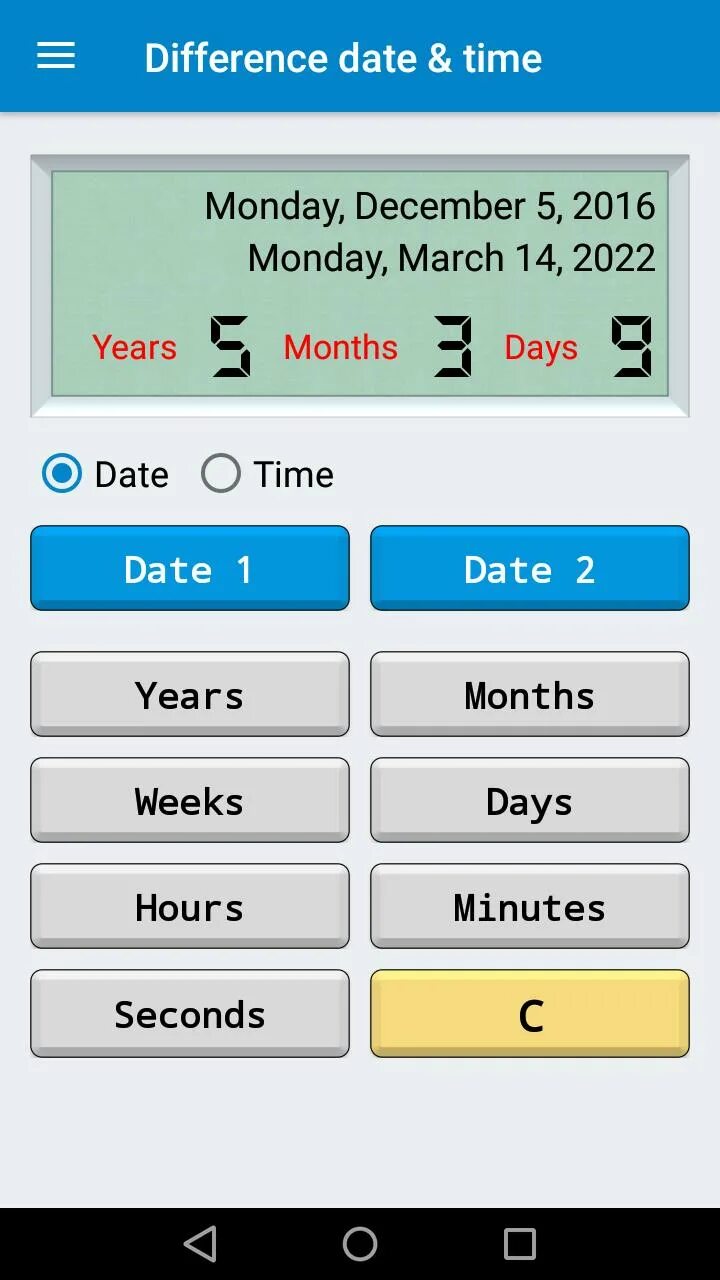Clear the result with C button

pyautogui.click(x=530, y=1013)
